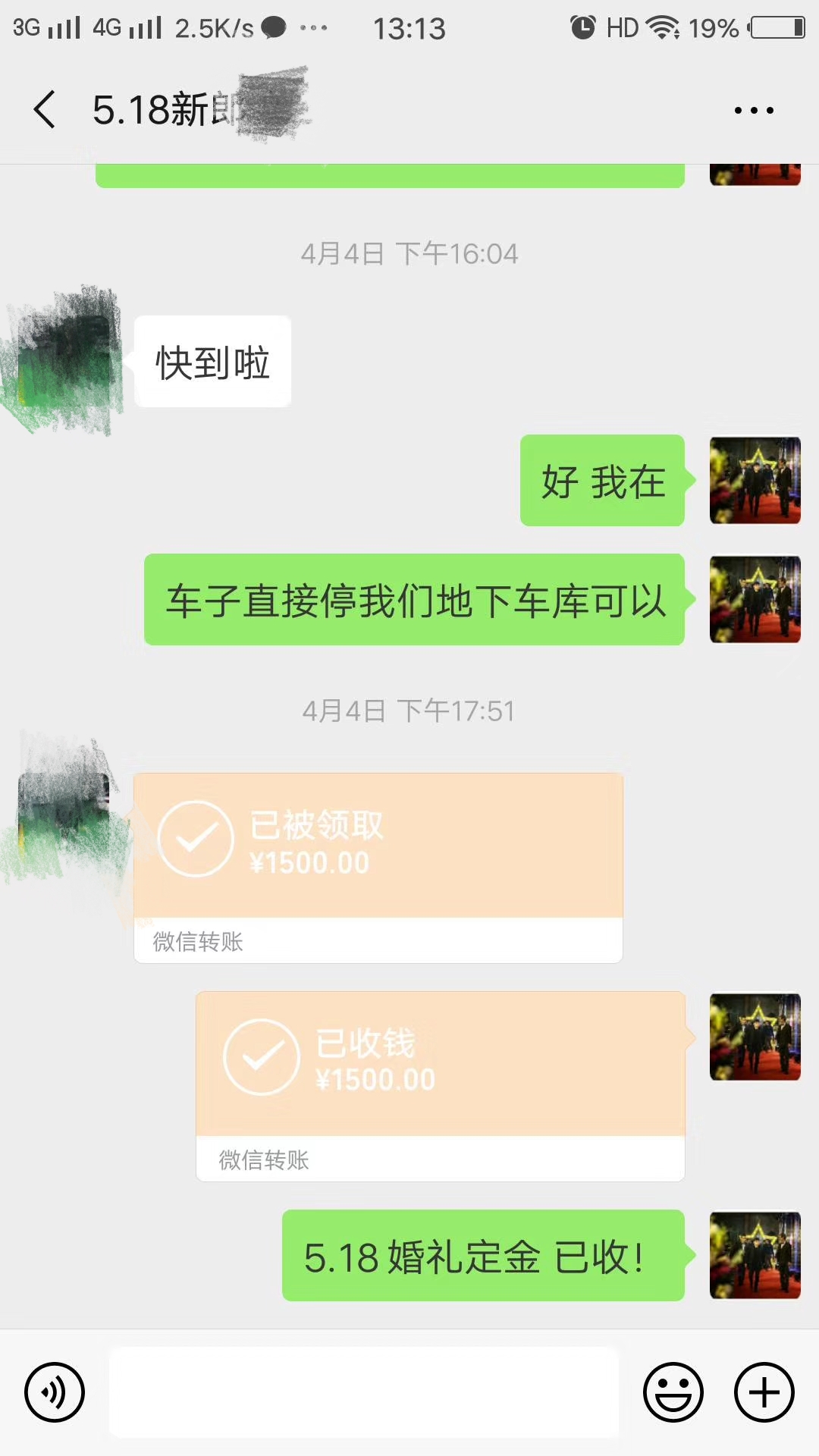Open the chat's three-dot menu
Screen dimensions: 819x1456
pyautogui.click(x=754, y=110)
